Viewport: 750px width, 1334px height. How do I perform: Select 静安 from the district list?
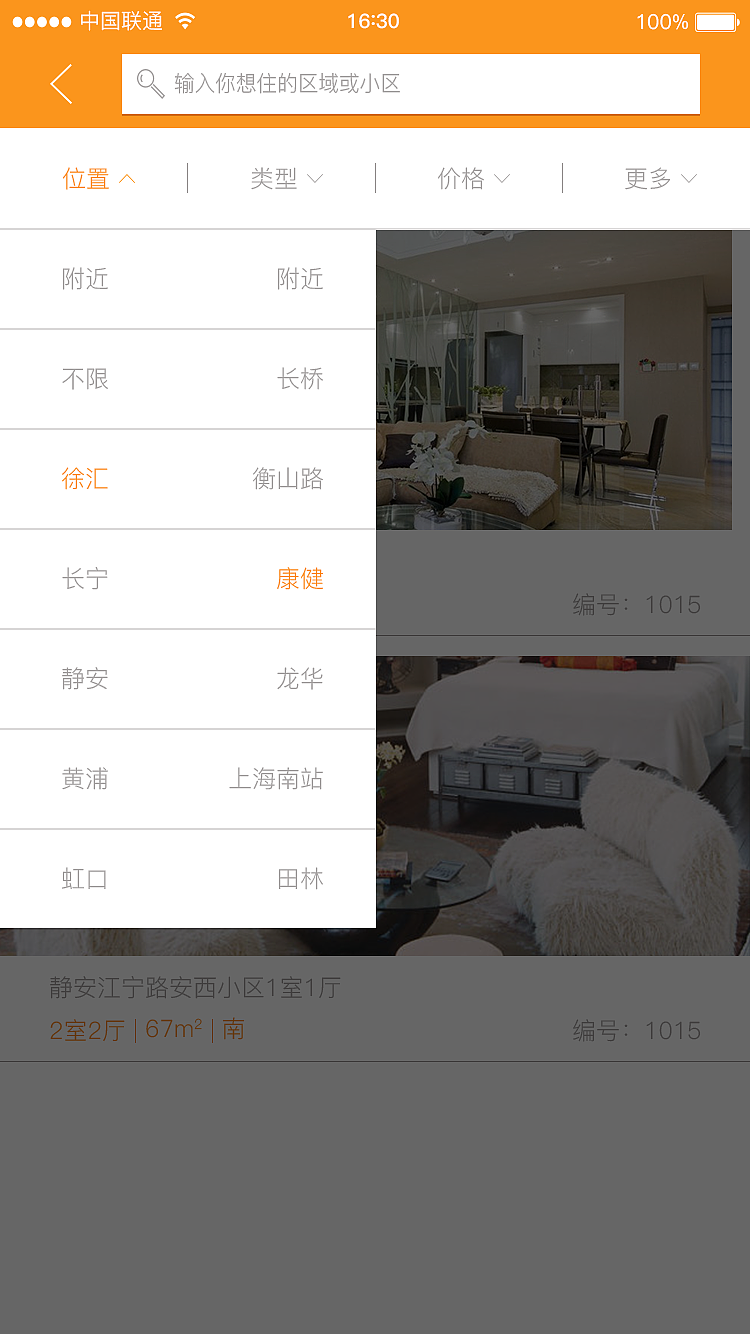pyautogui.click(x=84, y=679)
